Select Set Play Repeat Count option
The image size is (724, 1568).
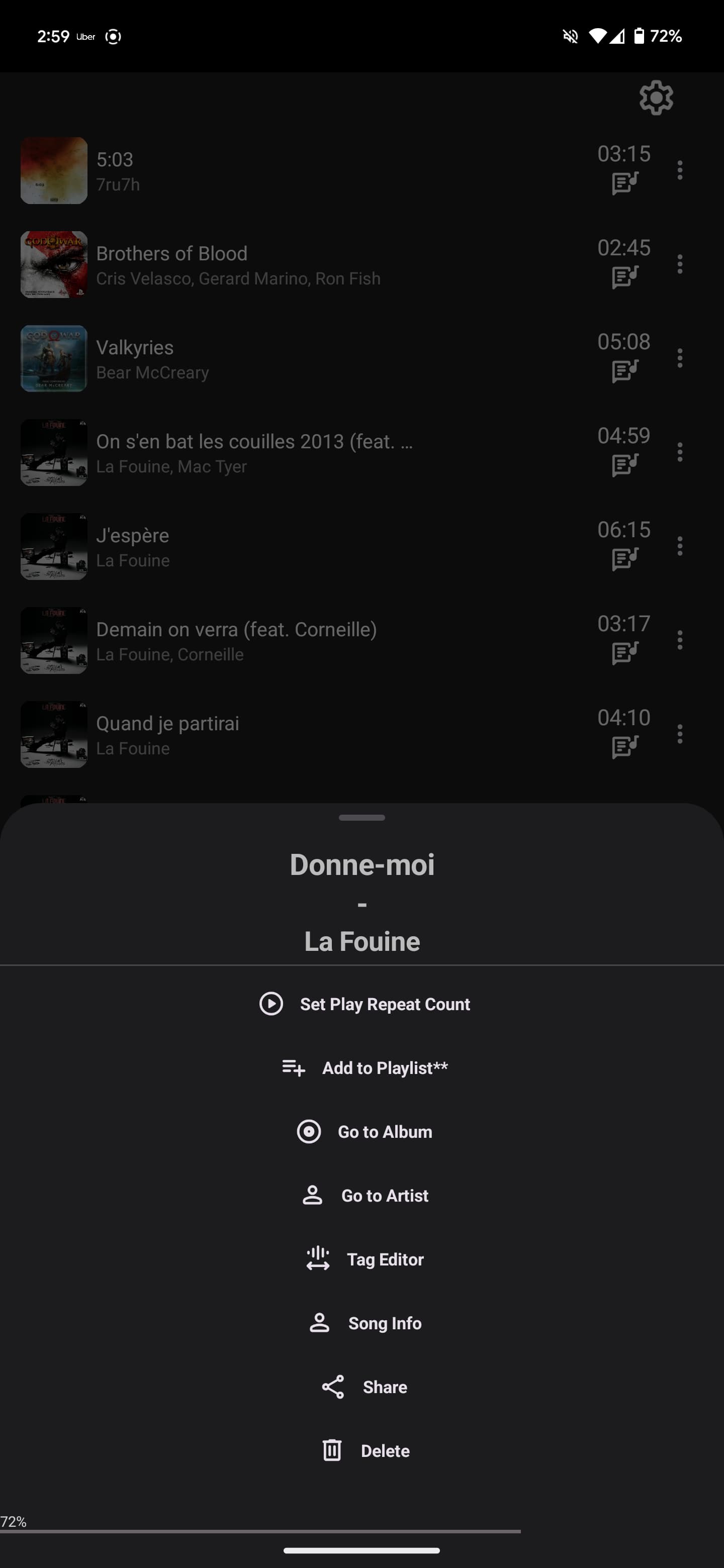364,1004
